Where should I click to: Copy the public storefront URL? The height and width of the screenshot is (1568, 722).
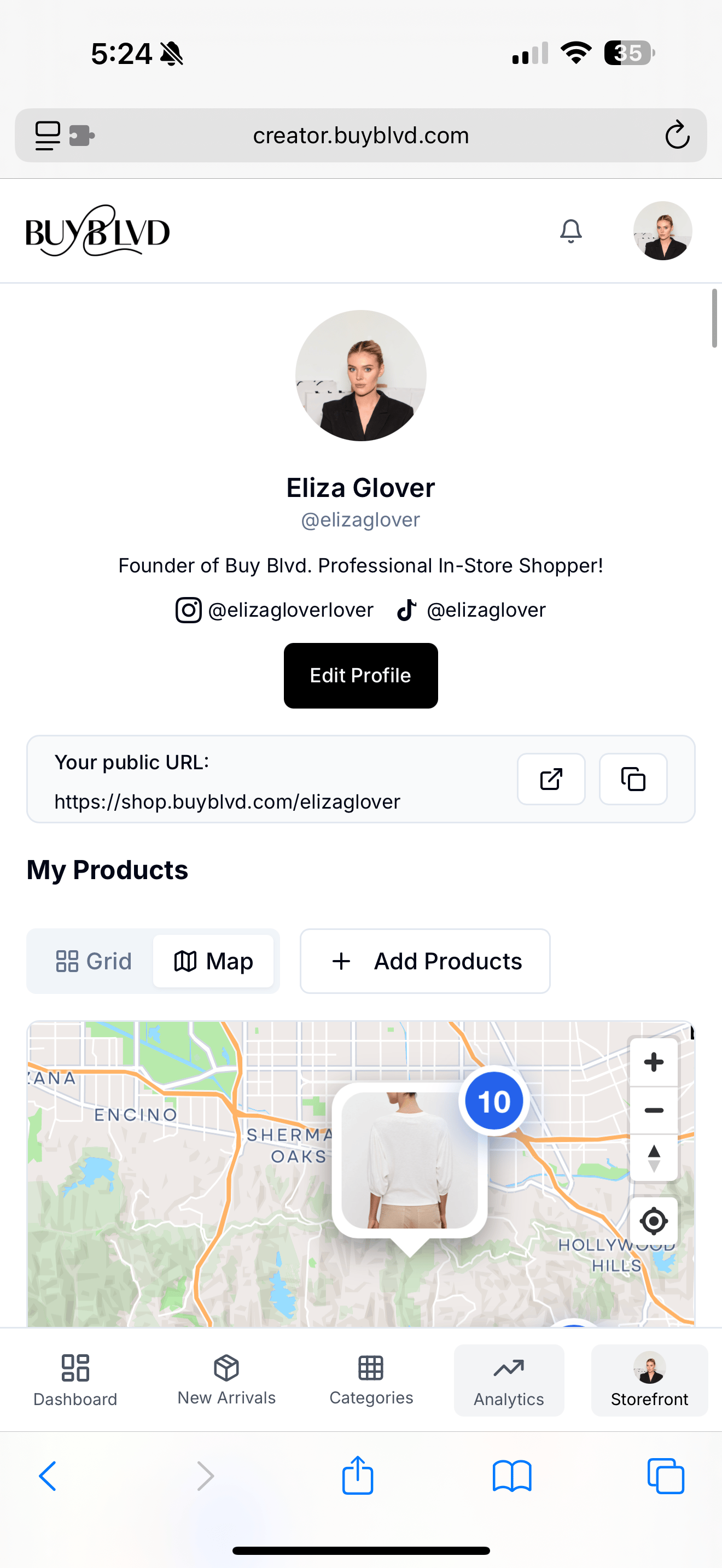pos(633,779)
